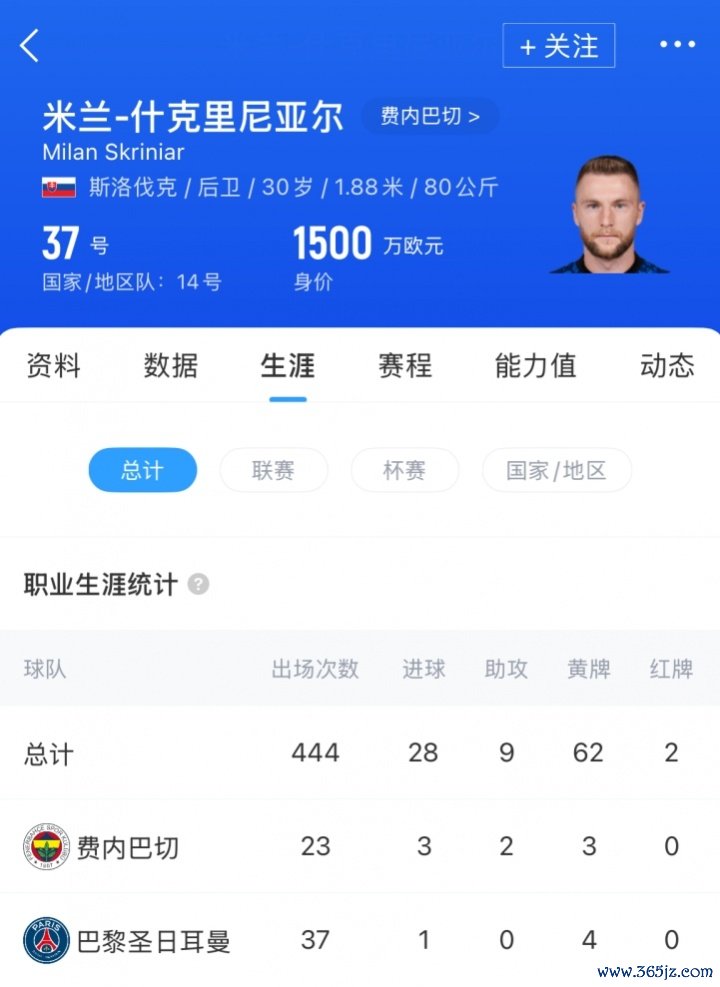This screenshot has height=987, width=720.
Task: Filter career stats by 杯赛
Action: 404,470
